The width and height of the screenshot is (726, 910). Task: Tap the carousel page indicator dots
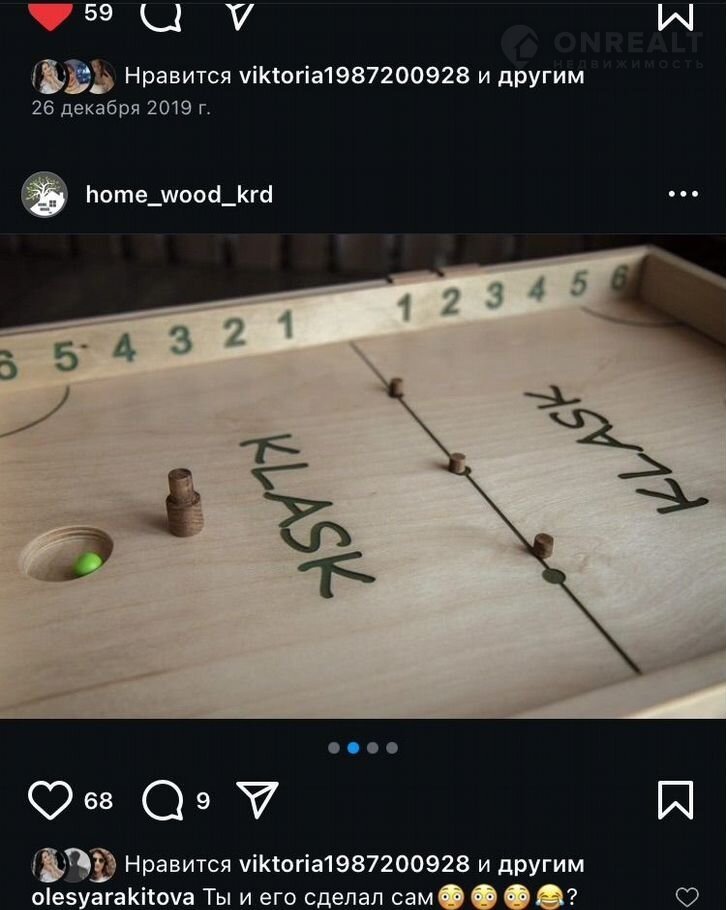pos(363,747)
